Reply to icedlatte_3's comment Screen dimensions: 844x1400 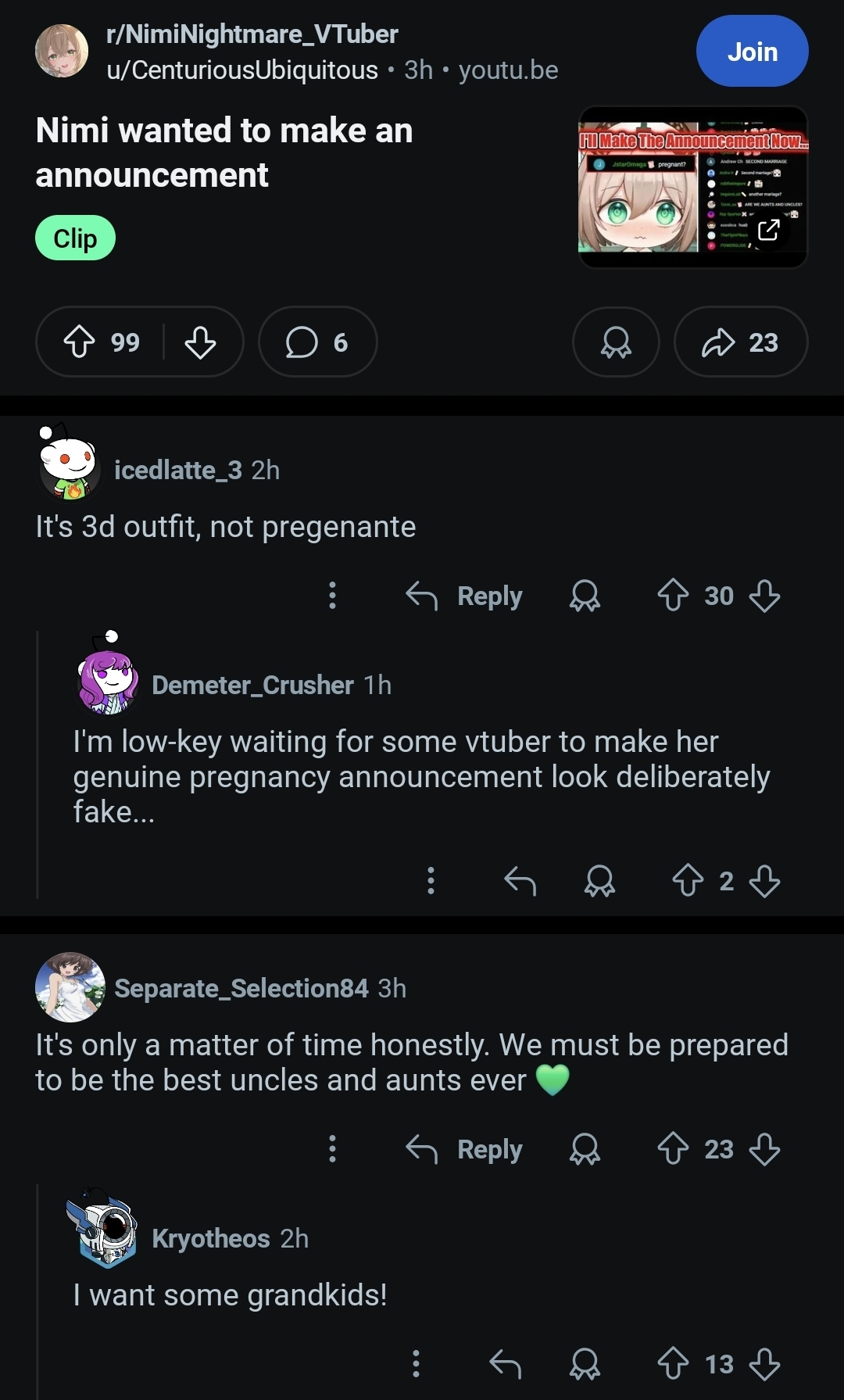(465, 596)
